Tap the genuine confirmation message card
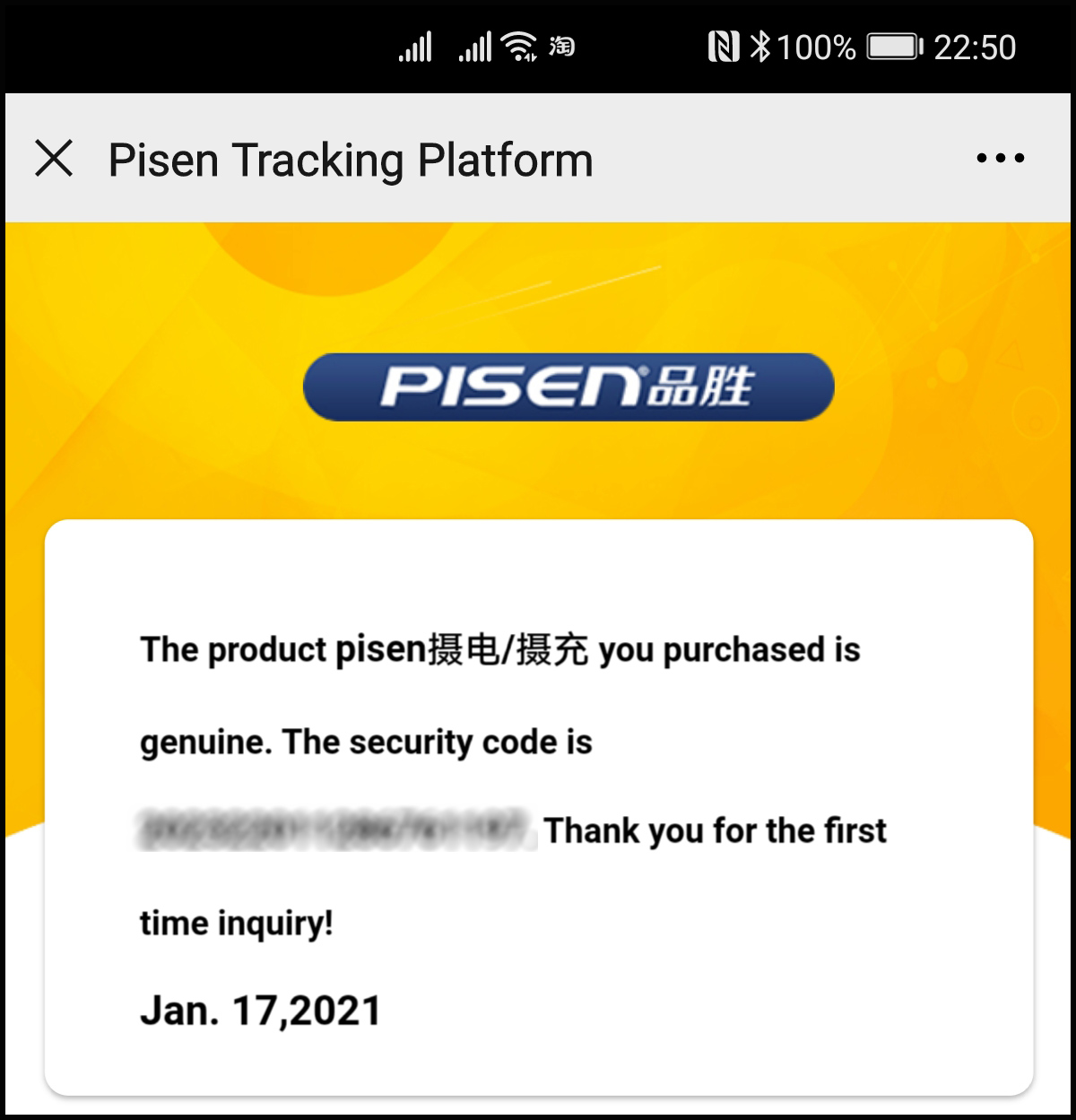The height and width of the screenshot is (1120, 1076). click(x=538, y=807)
